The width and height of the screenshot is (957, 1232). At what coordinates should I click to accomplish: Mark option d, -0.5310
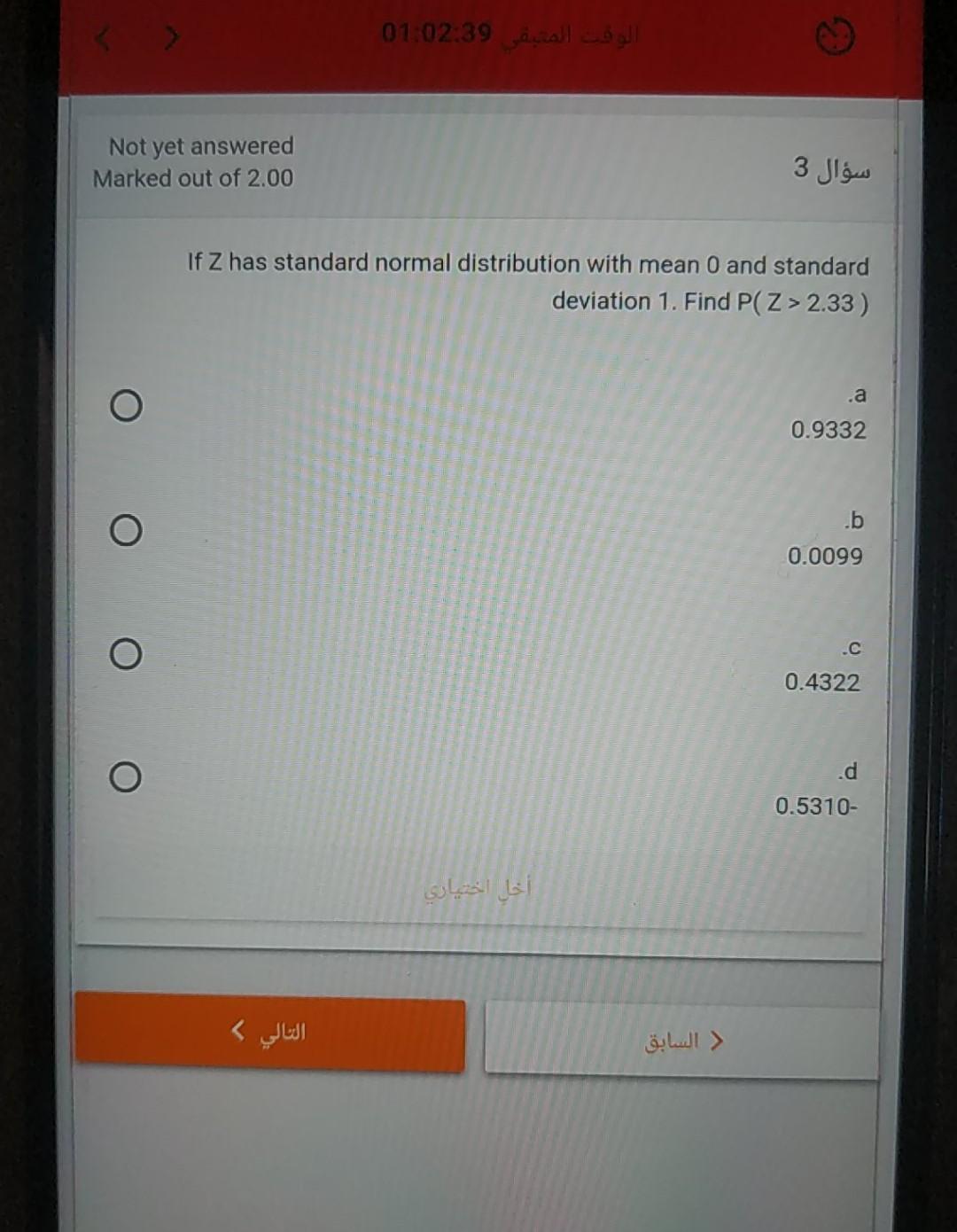[125, 777]
